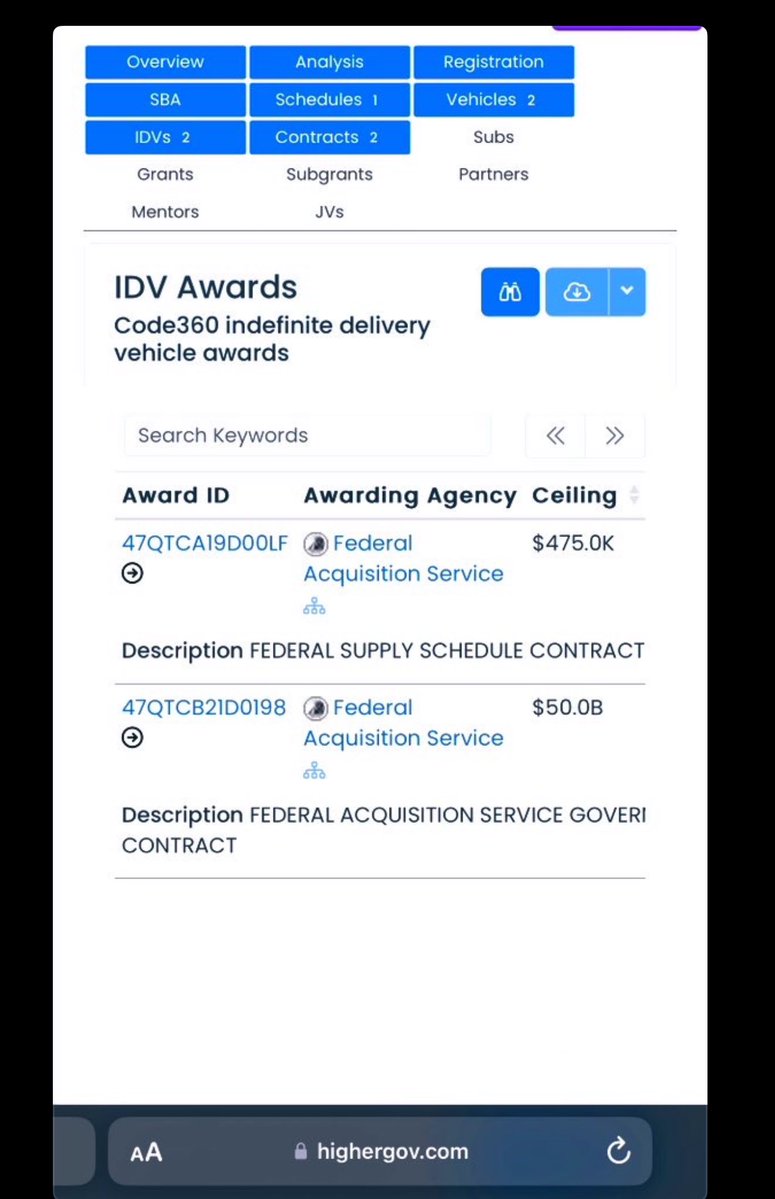
Task: Go to the Registration tab
Action: [x=493, y=62]
